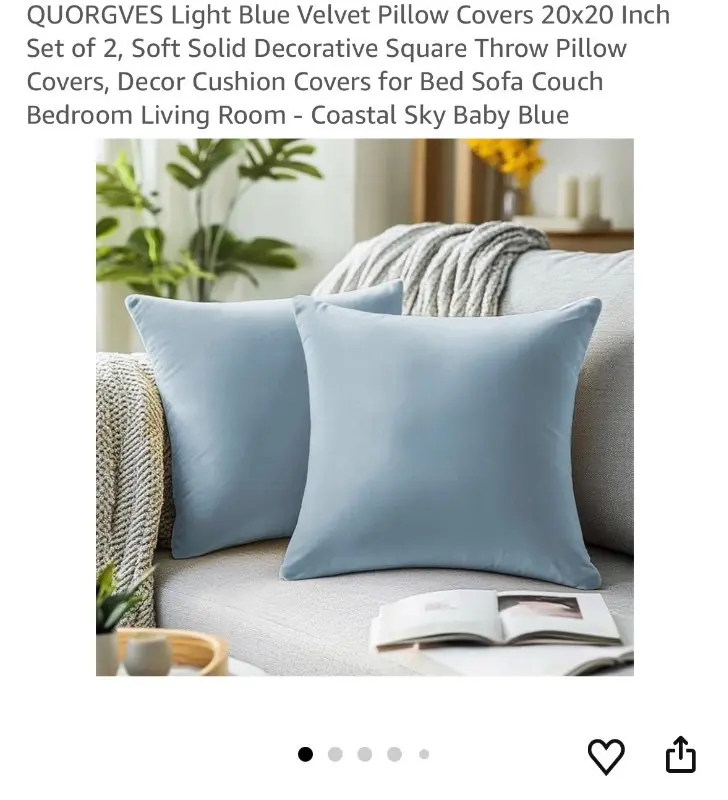This screenshot has width=728, height=800.
Task: Jump to second image via page dot
Action: point(335,754)
